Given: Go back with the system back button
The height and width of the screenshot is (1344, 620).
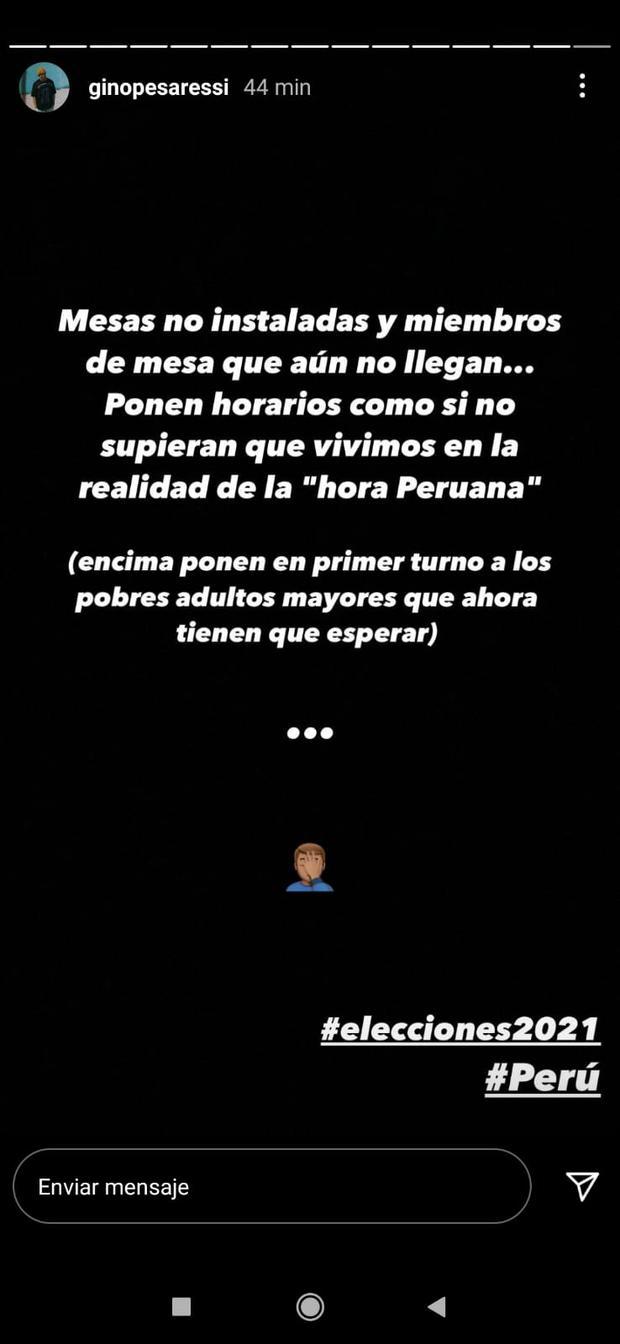Looking at the screenshot, I should pyautogui.click(x=436, y=1306).
